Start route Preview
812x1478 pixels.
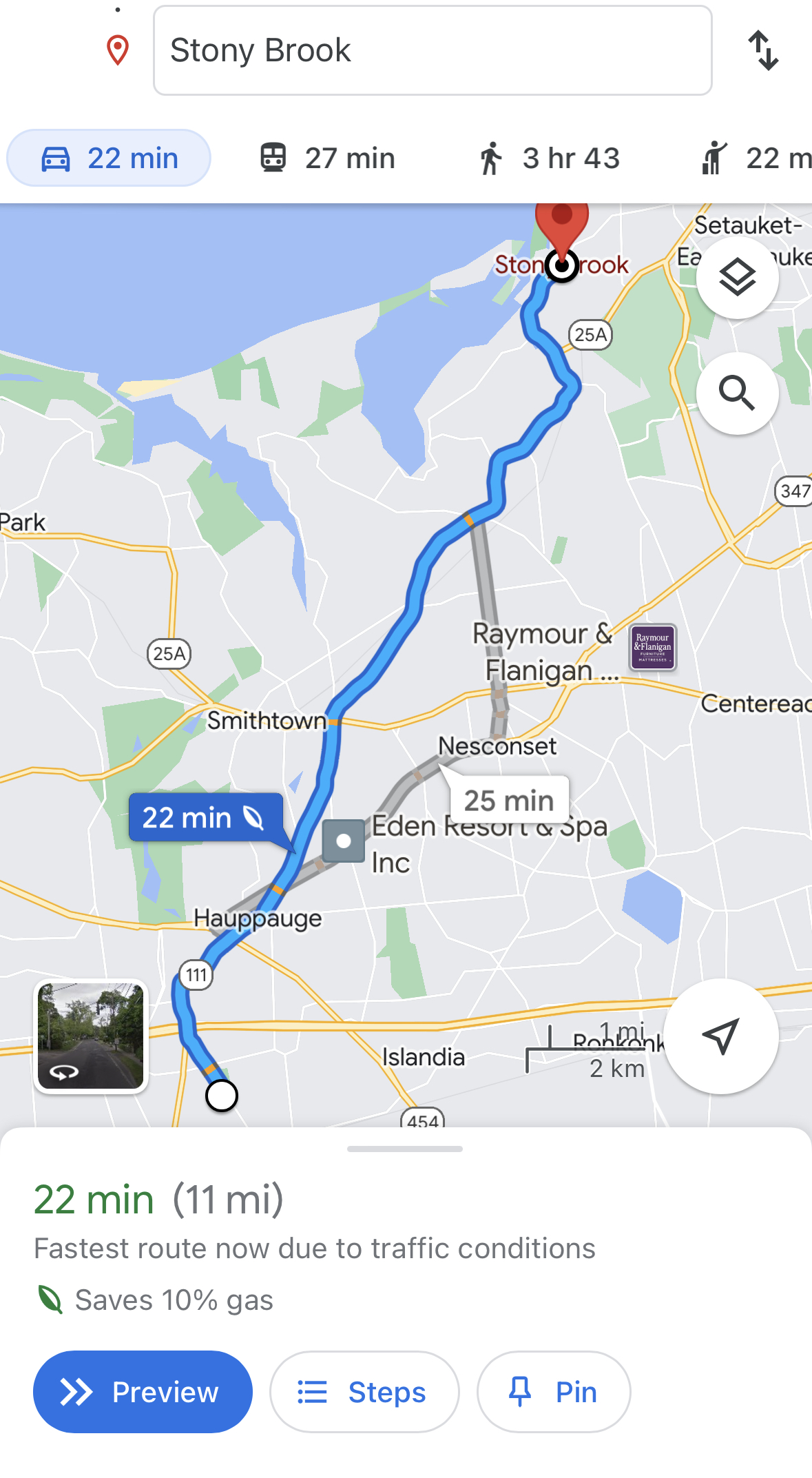(143, 1392)
